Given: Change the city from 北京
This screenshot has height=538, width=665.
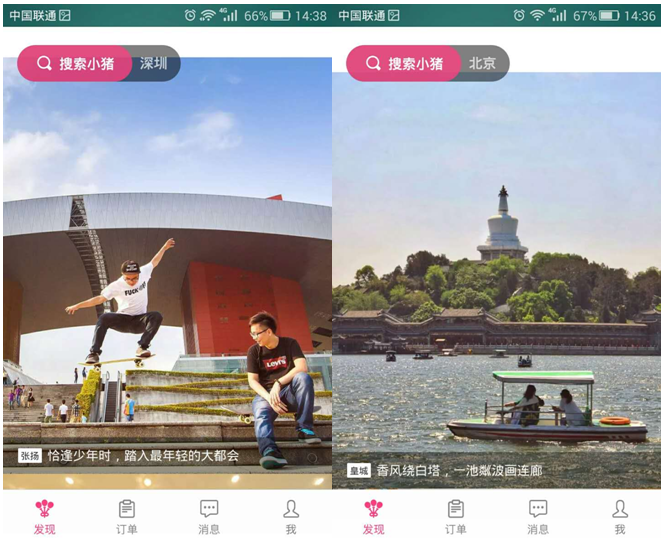Looking at the screenshot, I should point(484,64).
